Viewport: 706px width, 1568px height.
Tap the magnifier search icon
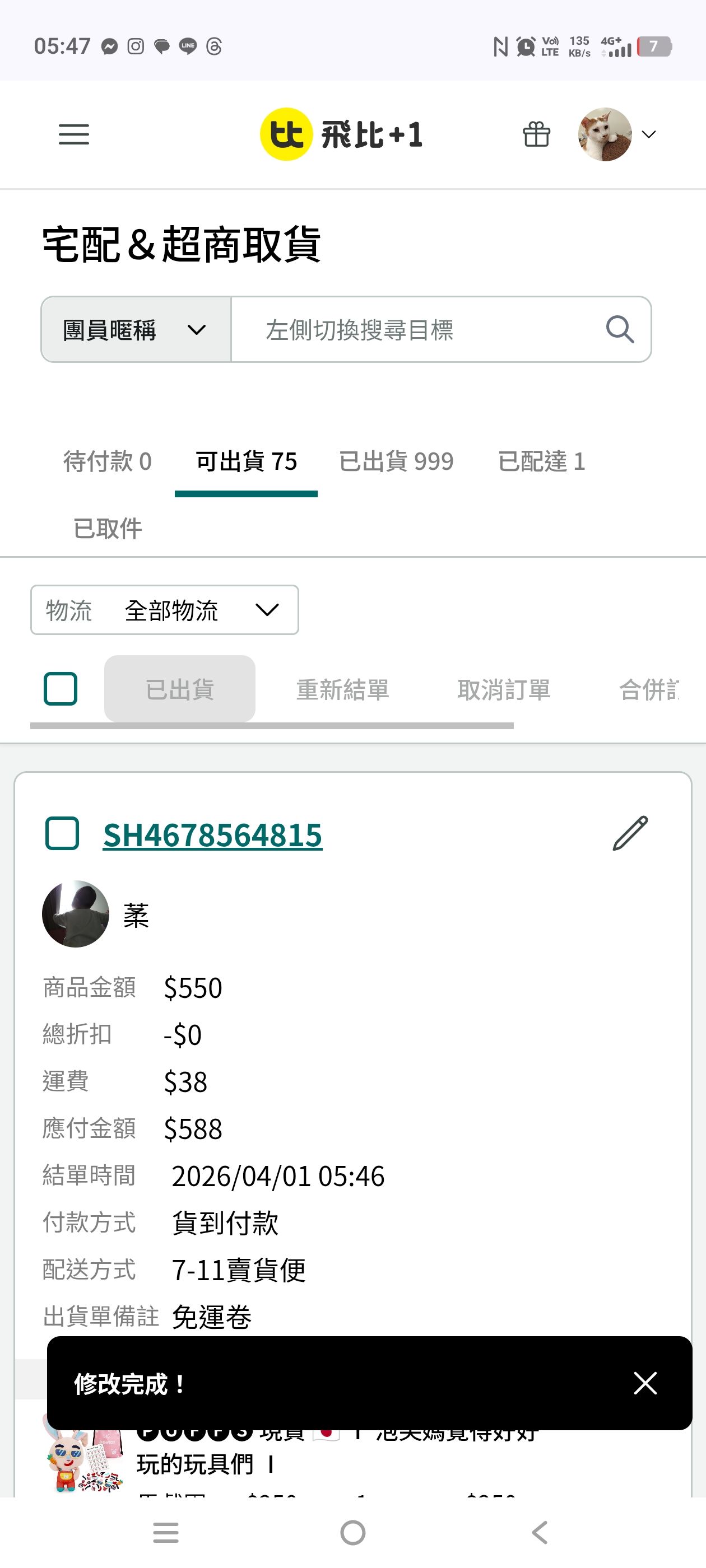pyautogui.click(x=620, y=330)
